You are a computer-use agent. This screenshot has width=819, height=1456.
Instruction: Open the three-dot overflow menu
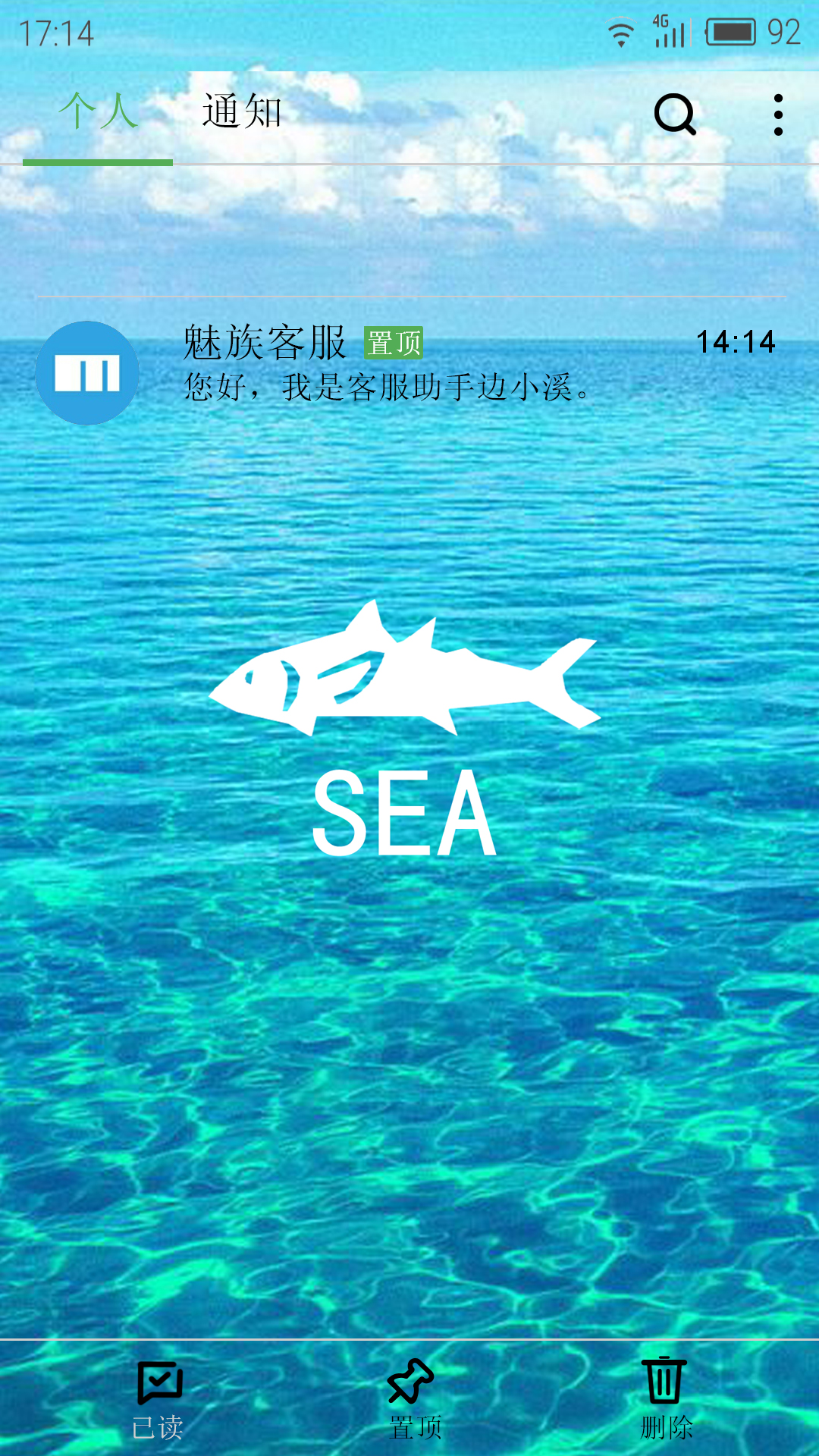coord(778,115)
